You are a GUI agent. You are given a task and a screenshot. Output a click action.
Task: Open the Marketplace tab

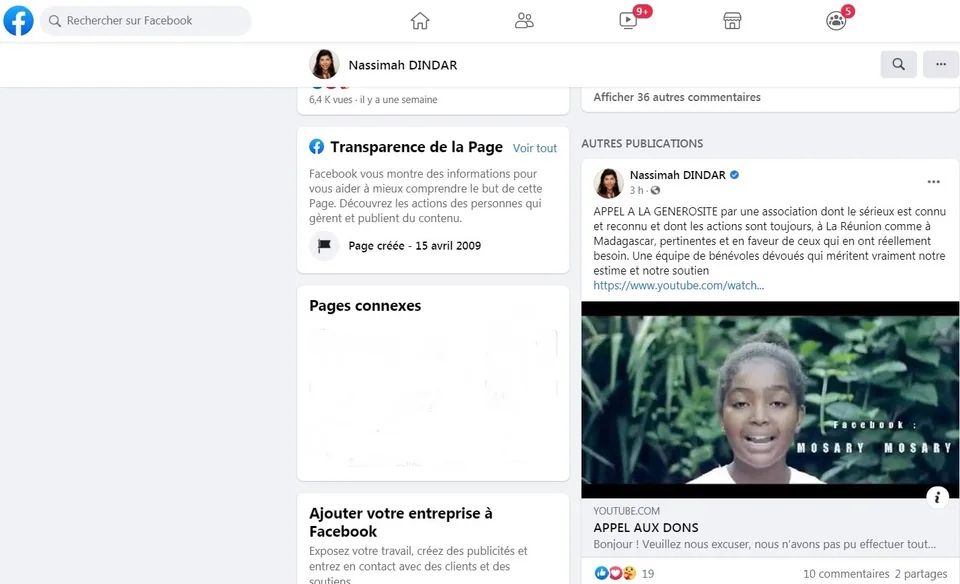(732, 21)
